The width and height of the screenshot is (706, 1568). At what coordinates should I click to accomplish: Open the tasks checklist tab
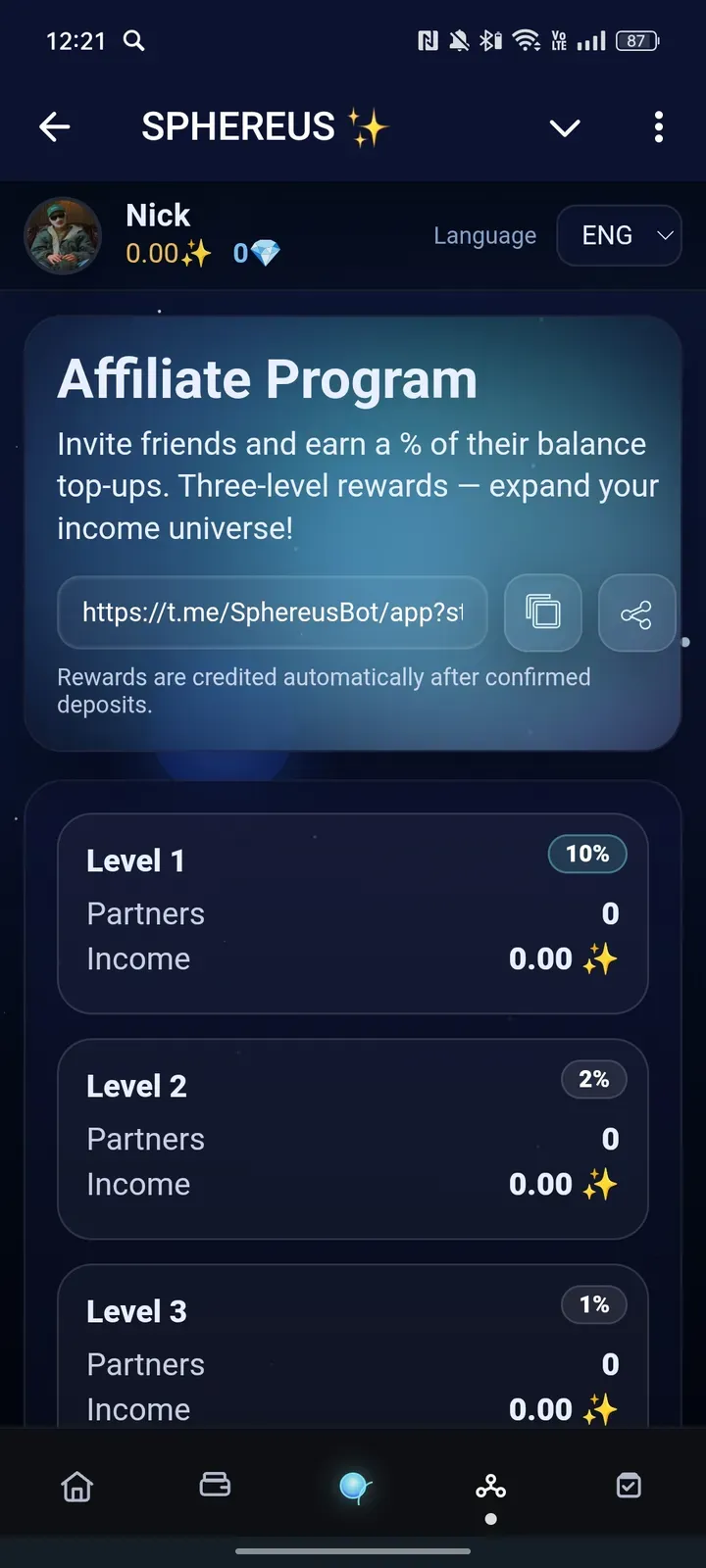pyautogui.click(x=629, y=1486)
